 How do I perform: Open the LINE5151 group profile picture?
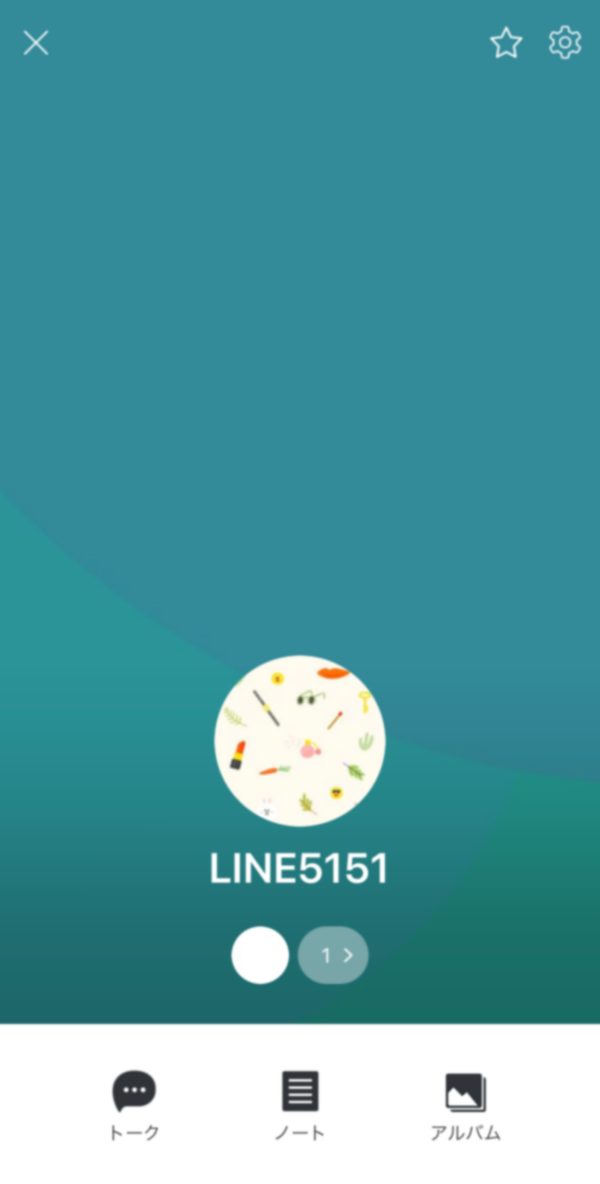coord(300,741)
